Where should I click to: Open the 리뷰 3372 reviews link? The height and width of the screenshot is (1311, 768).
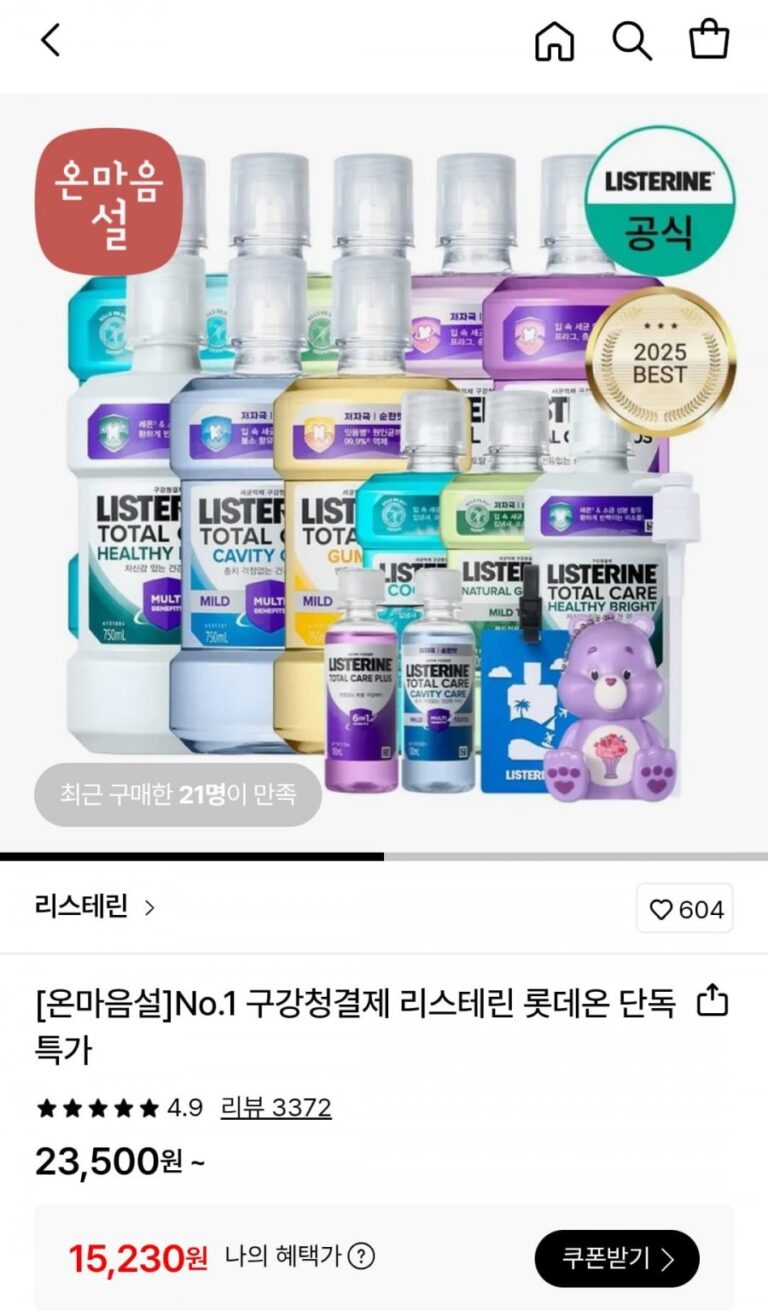point(275,1107)
